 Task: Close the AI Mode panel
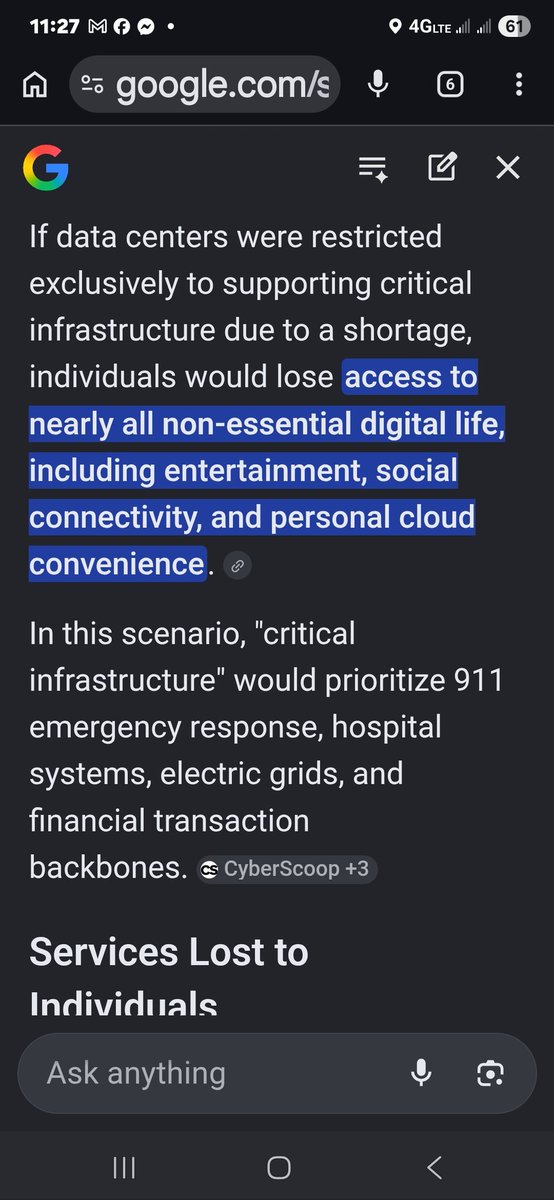(508, 168)
